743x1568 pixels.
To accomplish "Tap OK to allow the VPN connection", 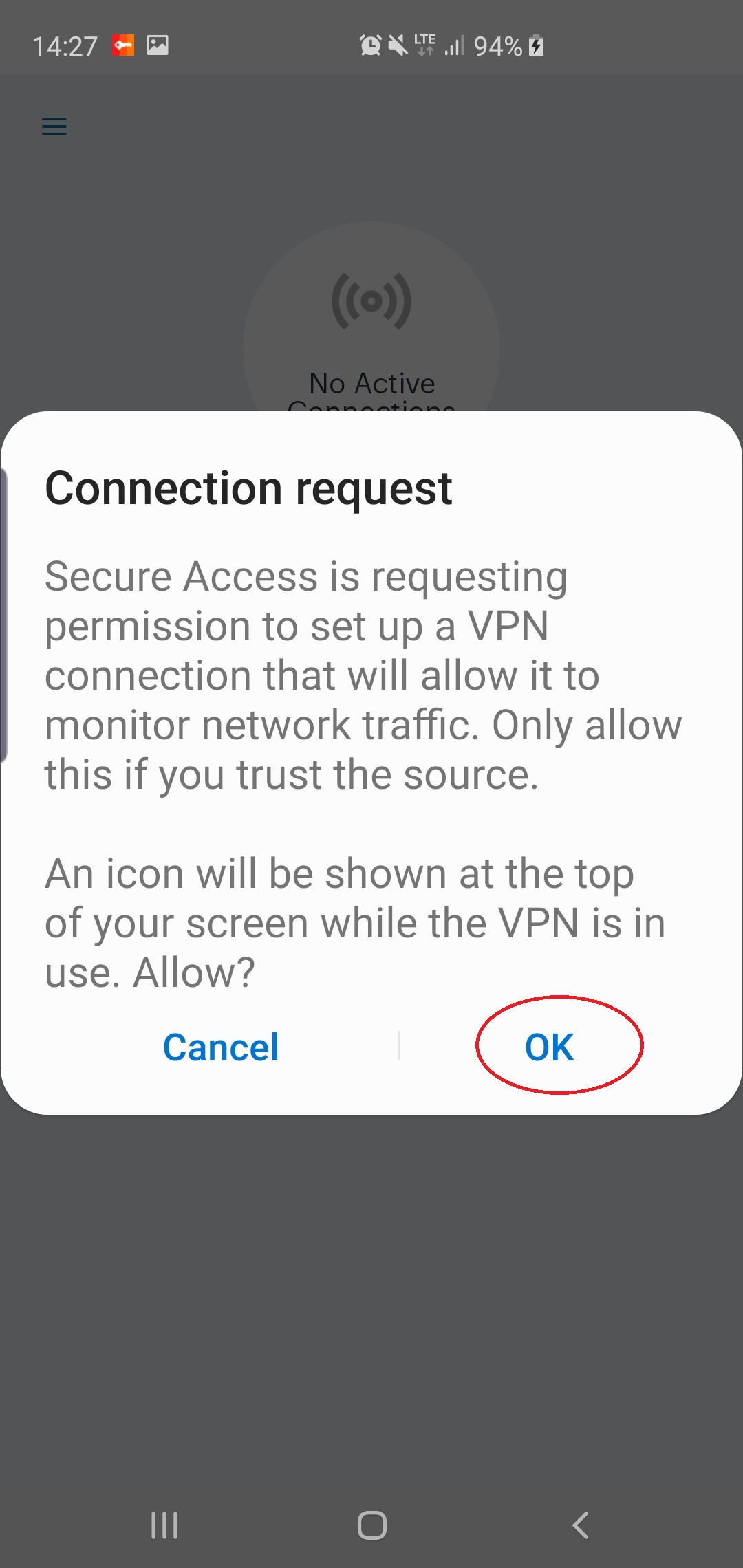I will [549, 1047].
